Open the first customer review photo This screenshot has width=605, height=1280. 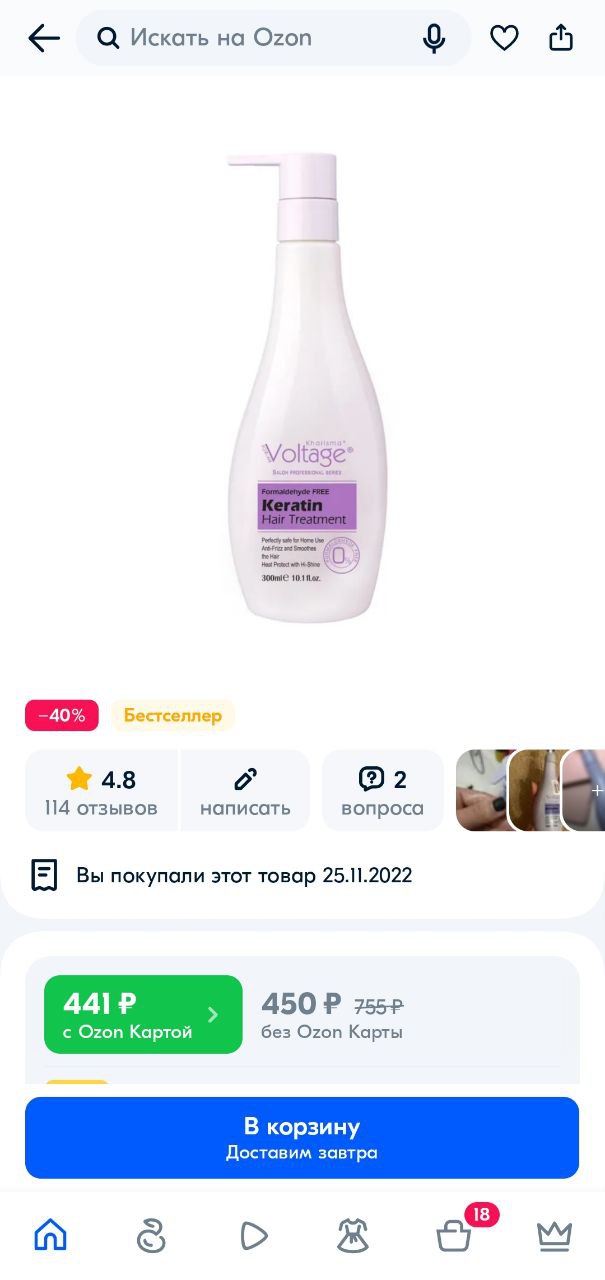(484, 790)
